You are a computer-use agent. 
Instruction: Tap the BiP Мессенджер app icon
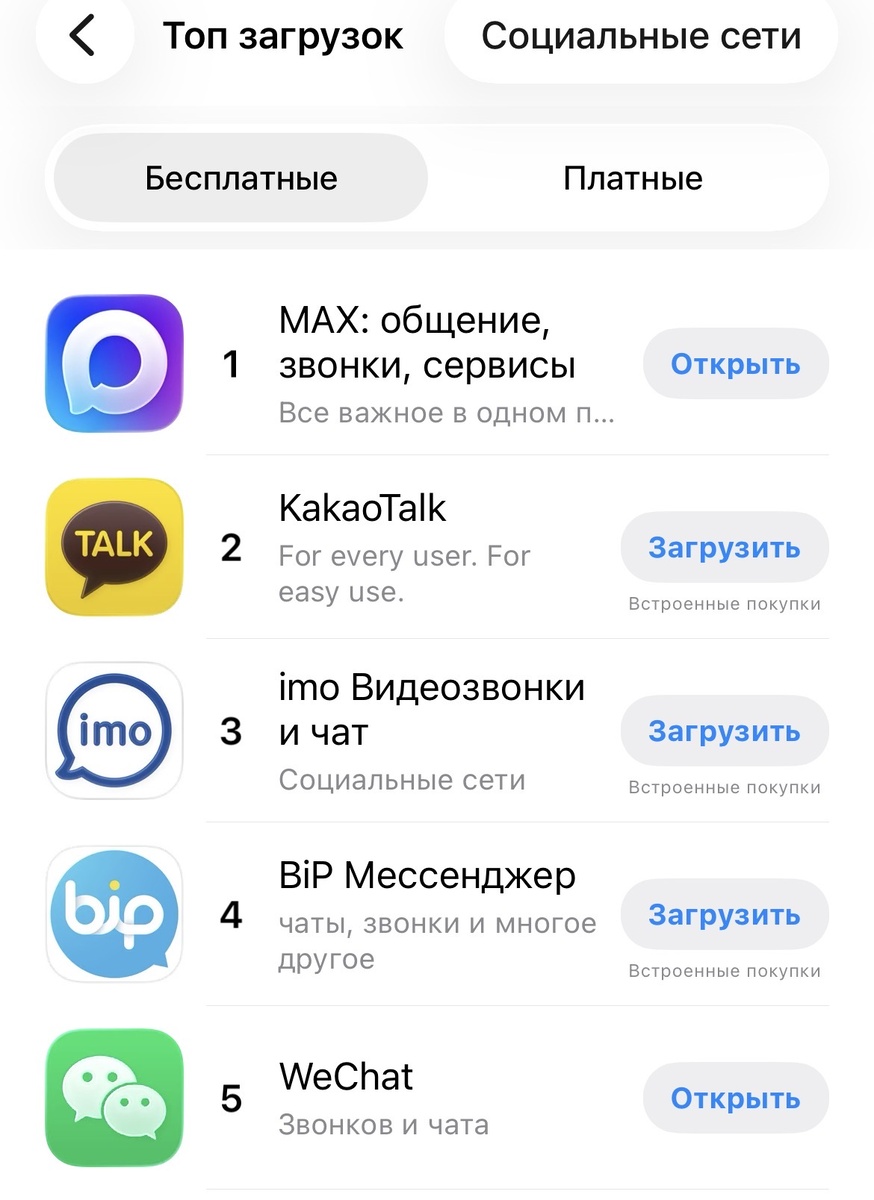click(x=113, y=913)
